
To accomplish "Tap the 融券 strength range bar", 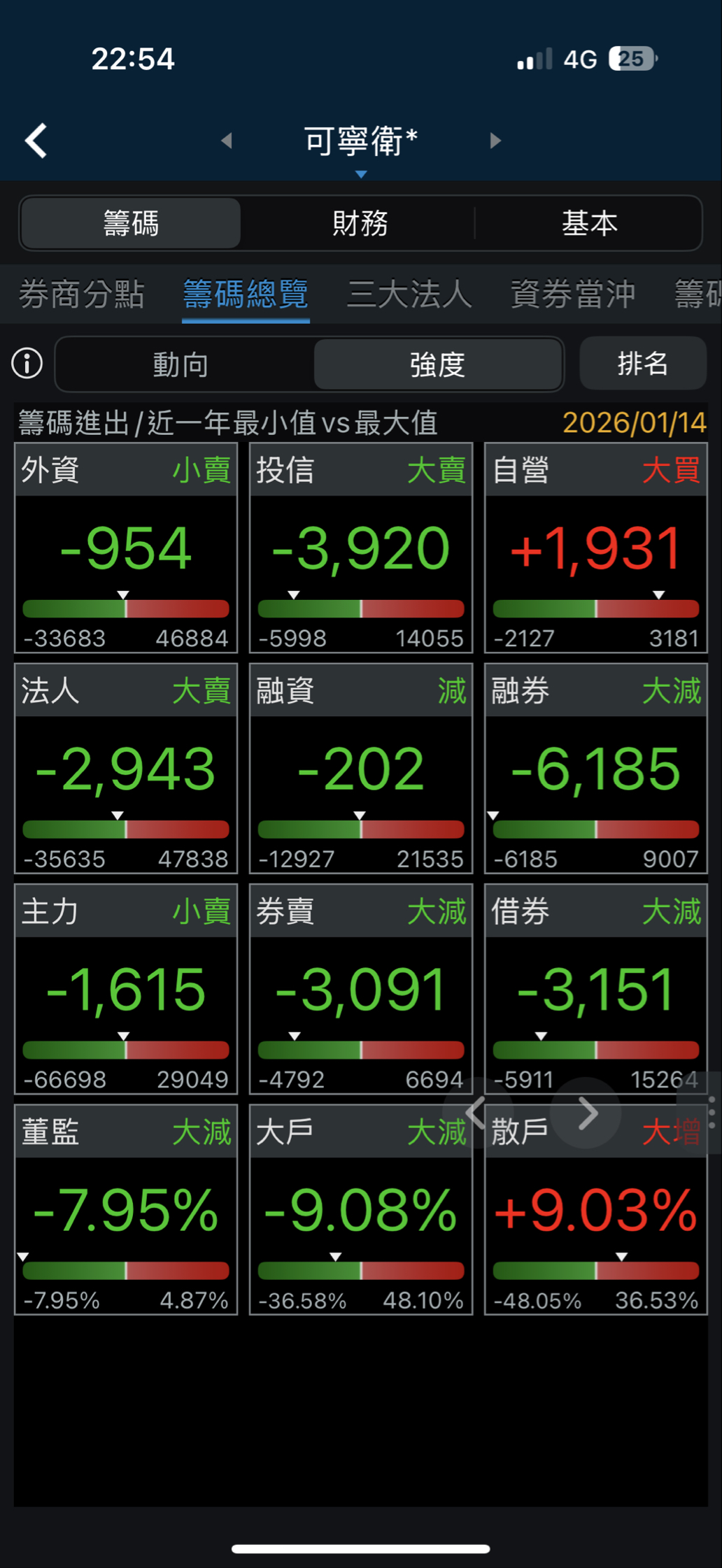I will tap(595, 829).
